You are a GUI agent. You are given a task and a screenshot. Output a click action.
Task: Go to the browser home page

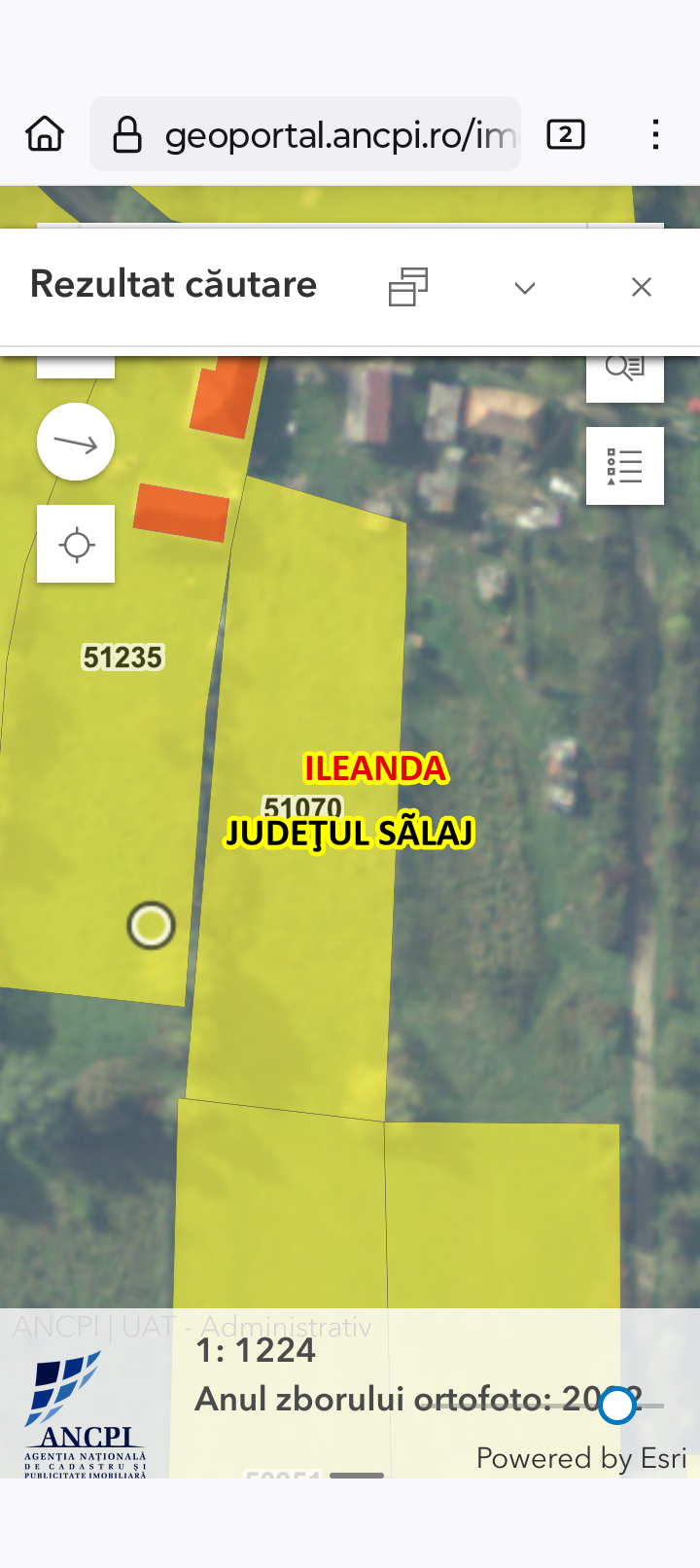click(45, 134)
